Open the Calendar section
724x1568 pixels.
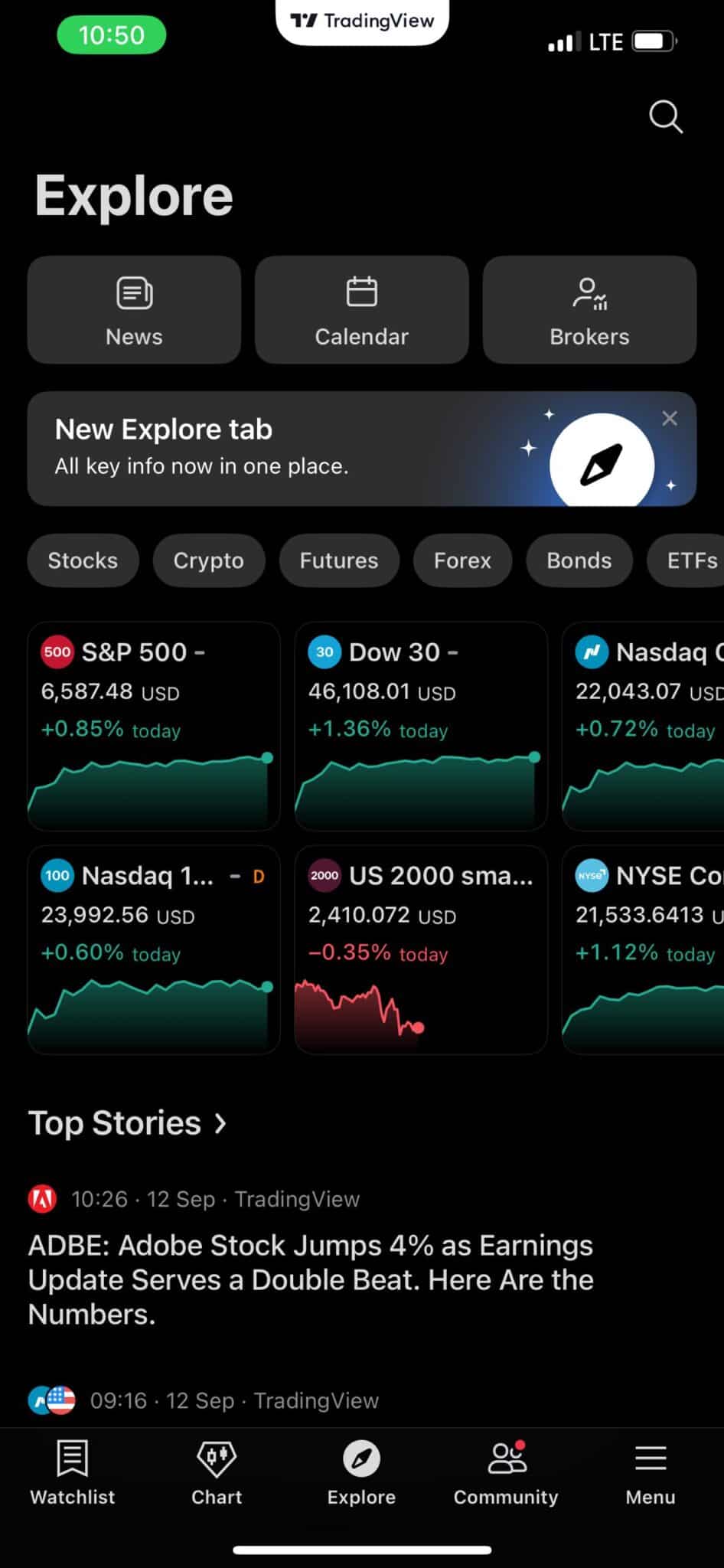(361, 310)
